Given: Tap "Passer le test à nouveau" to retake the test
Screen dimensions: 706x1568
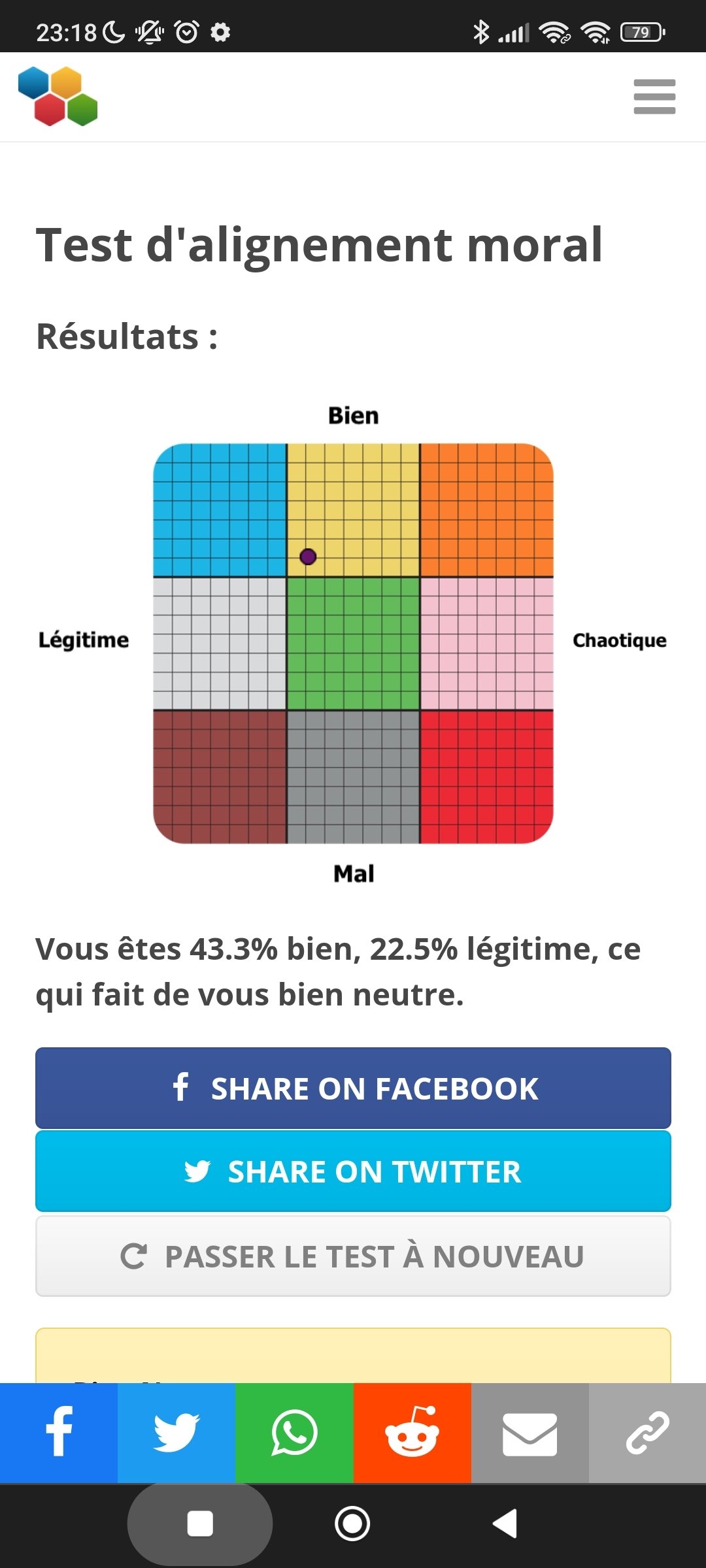Looking at the screenshot, I should point(353,1256).
